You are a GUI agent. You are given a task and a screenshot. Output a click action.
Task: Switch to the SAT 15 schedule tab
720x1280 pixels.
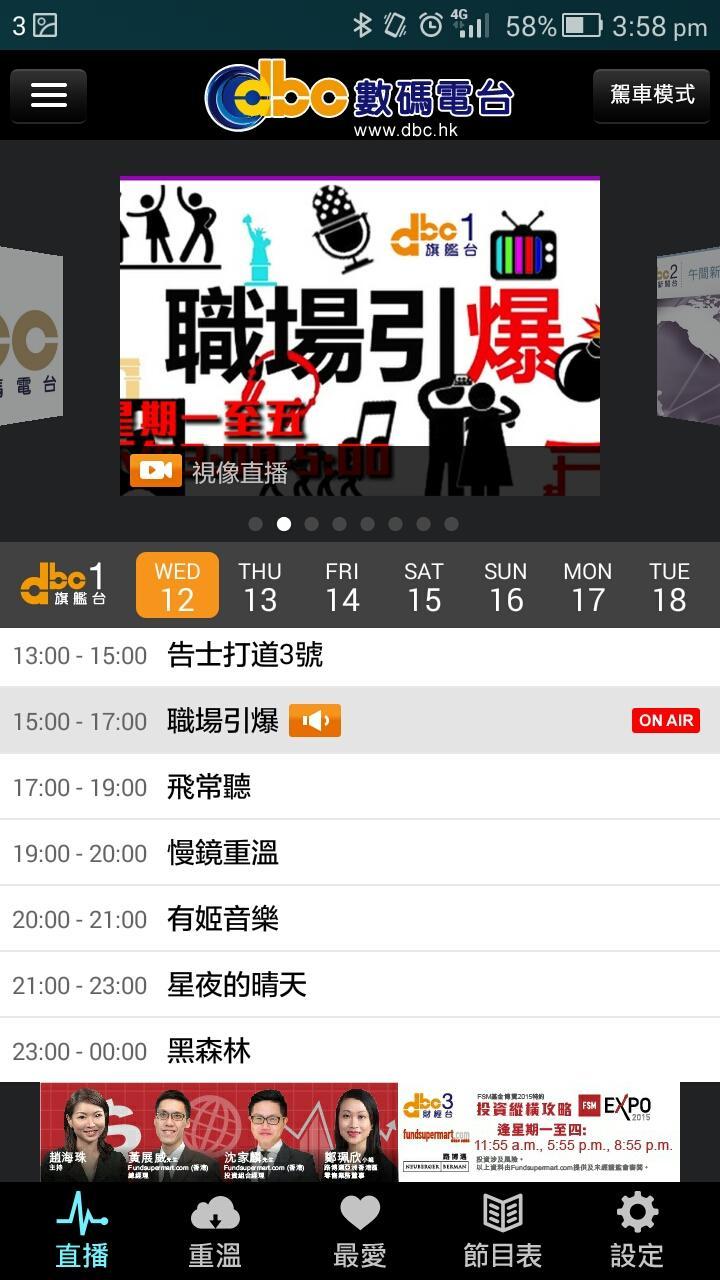tap(423, 585)
